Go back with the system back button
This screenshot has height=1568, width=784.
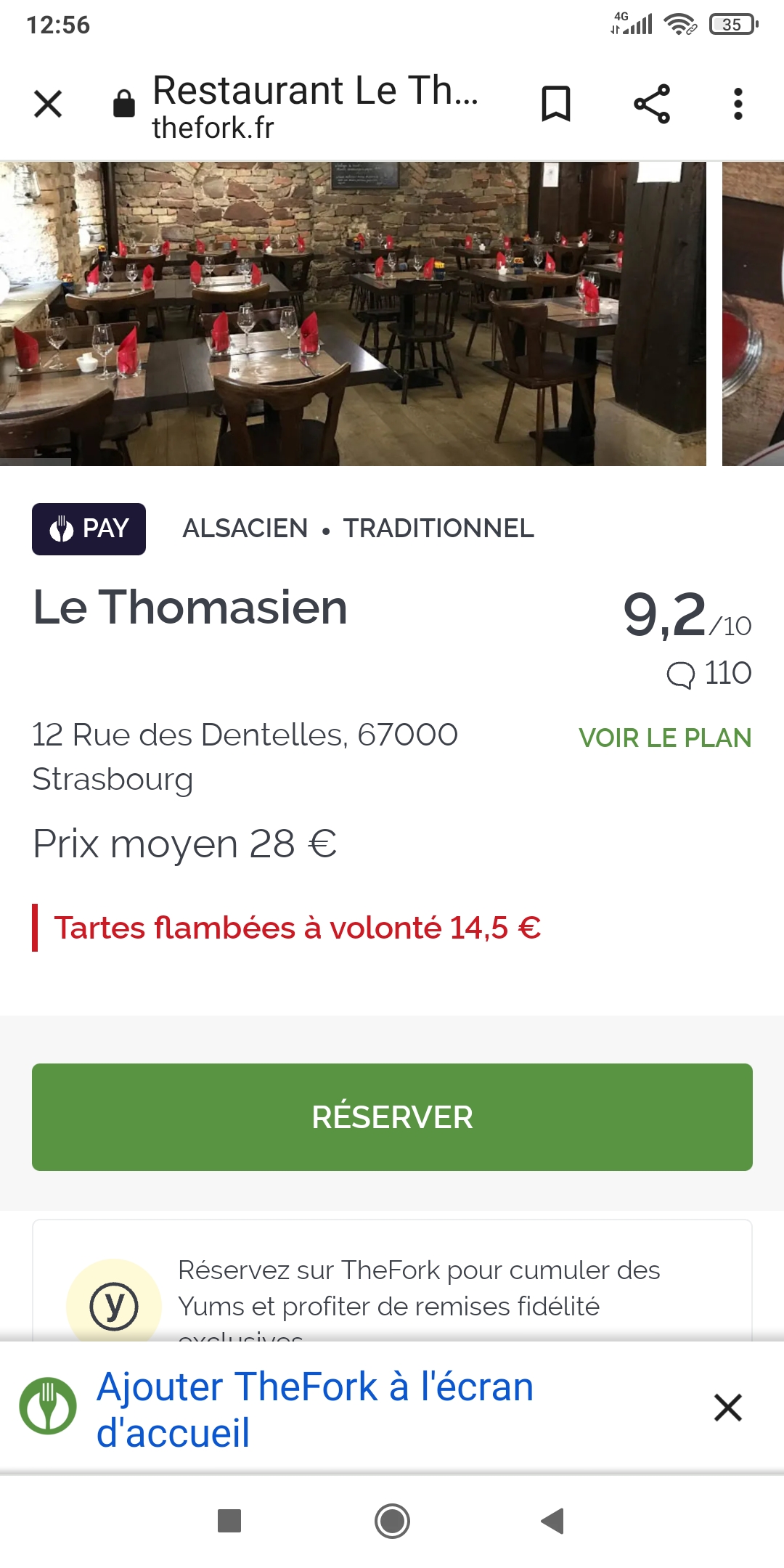(552, 1521)
